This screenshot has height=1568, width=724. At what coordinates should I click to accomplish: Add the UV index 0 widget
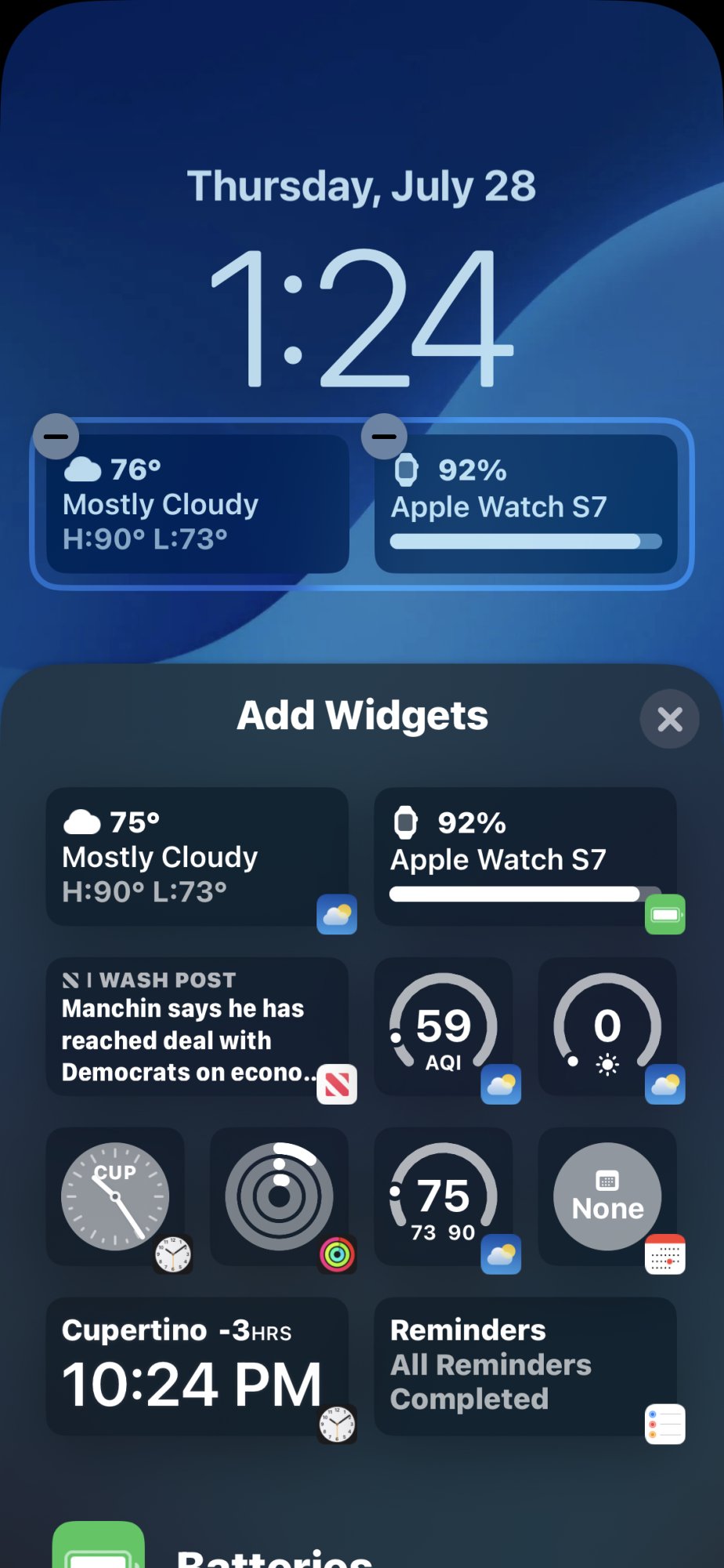(607, 1026)
